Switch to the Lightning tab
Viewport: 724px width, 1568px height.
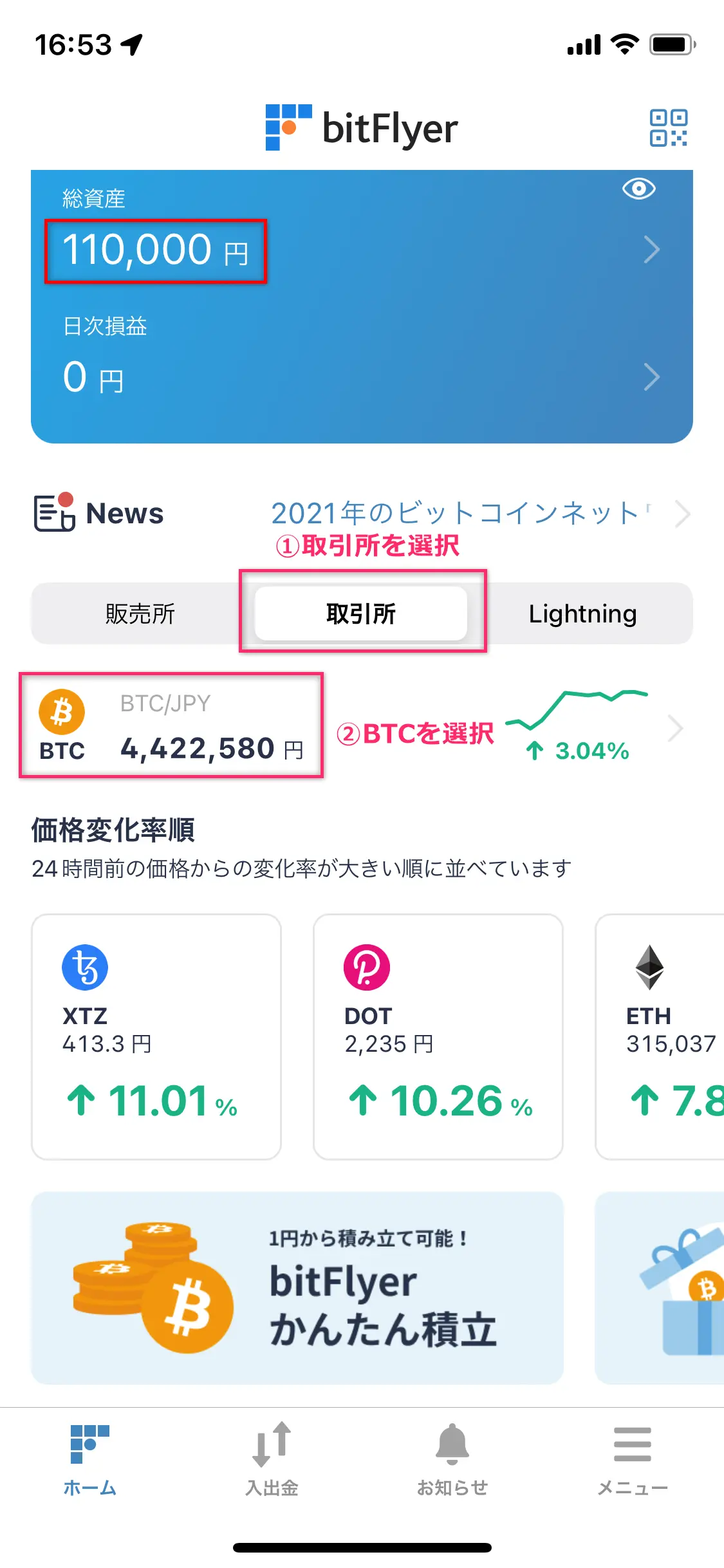(x=582, y=613)
